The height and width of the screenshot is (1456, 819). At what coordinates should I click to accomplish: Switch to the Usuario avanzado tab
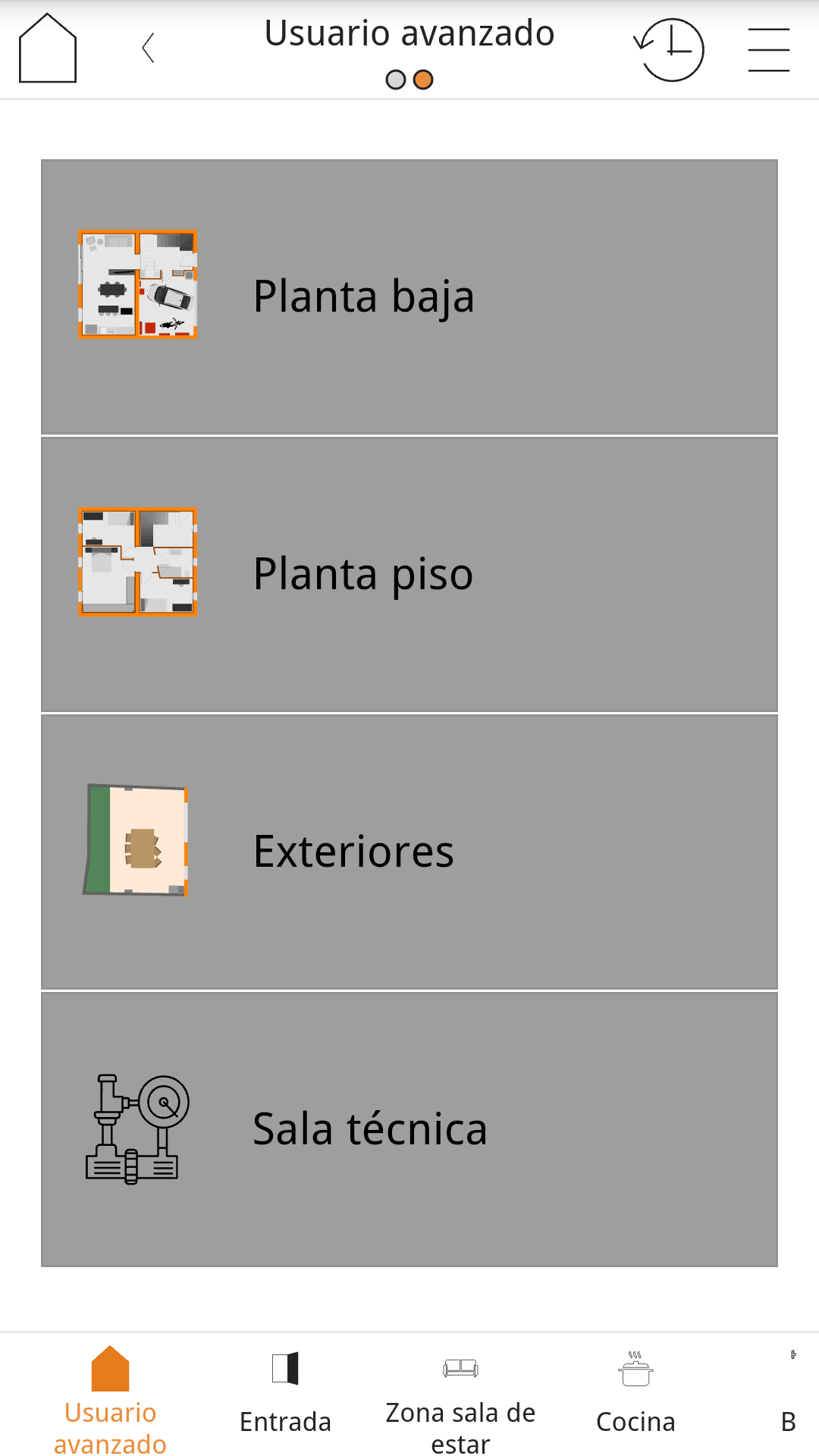pyautogui.click(x=110, y=1400)
